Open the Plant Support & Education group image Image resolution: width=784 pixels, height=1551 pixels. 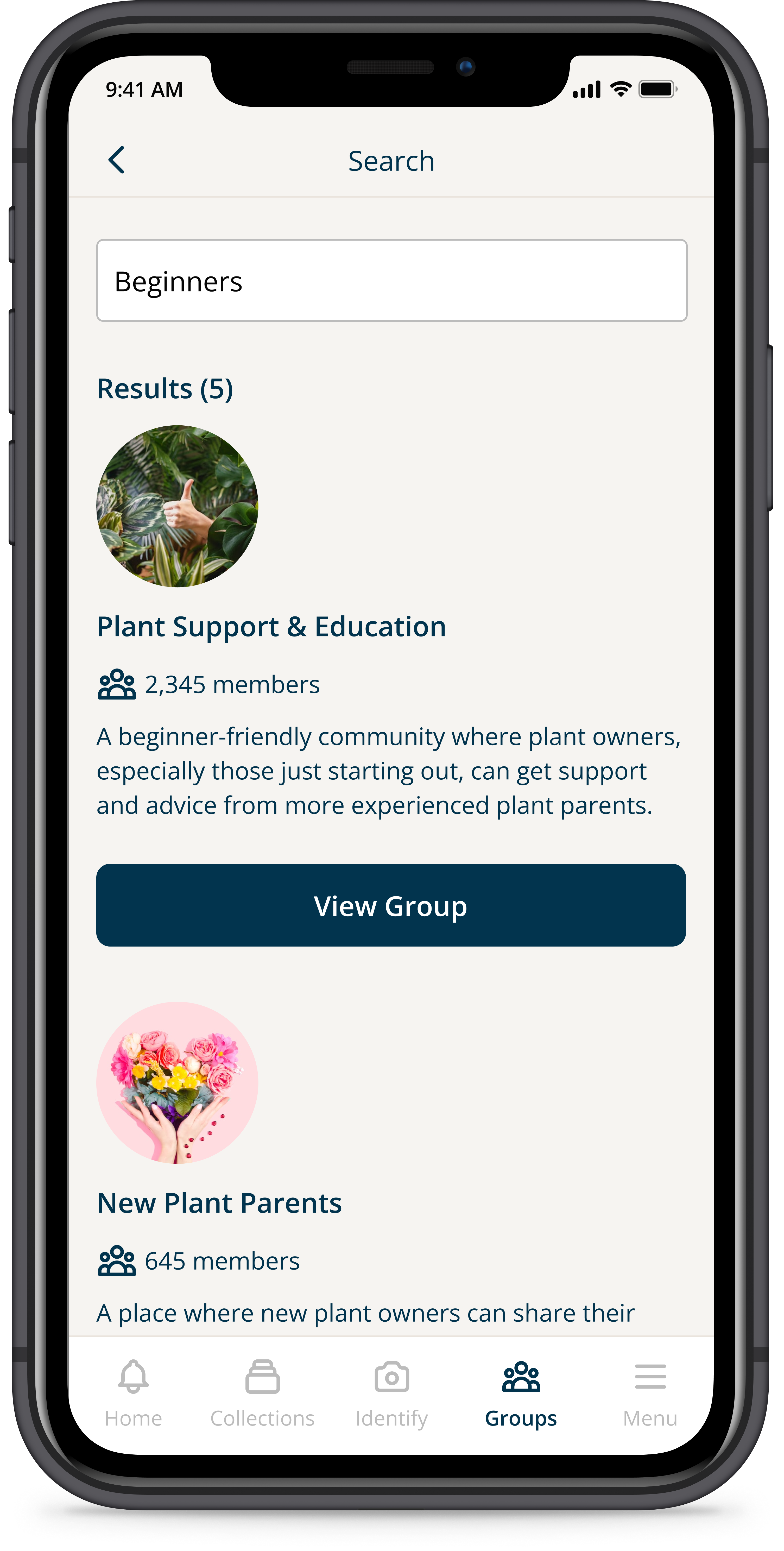pos(178,506)
